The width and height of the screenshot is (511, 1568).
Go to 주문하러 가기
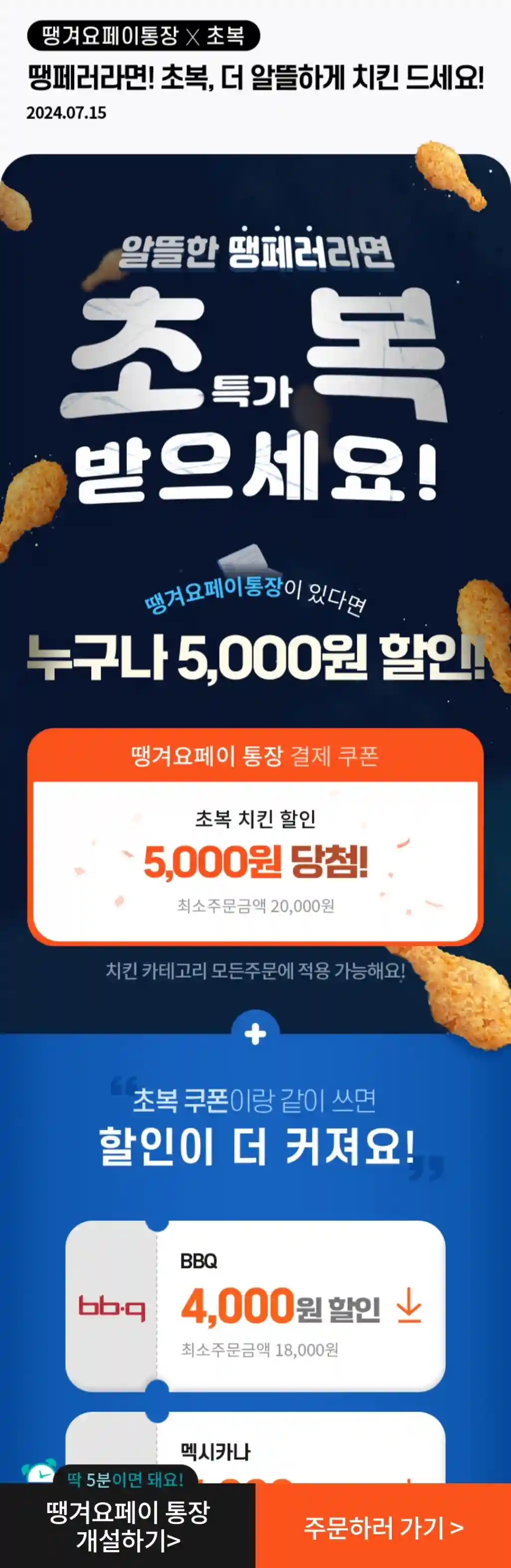(x=383, y=1527)
